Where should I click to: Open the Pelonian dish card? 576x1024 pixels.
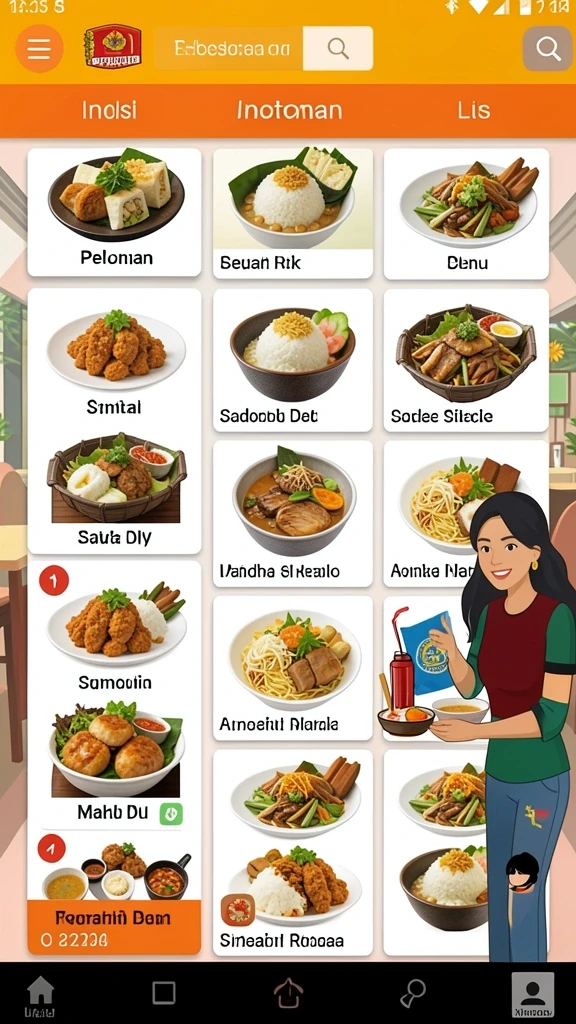114,212
